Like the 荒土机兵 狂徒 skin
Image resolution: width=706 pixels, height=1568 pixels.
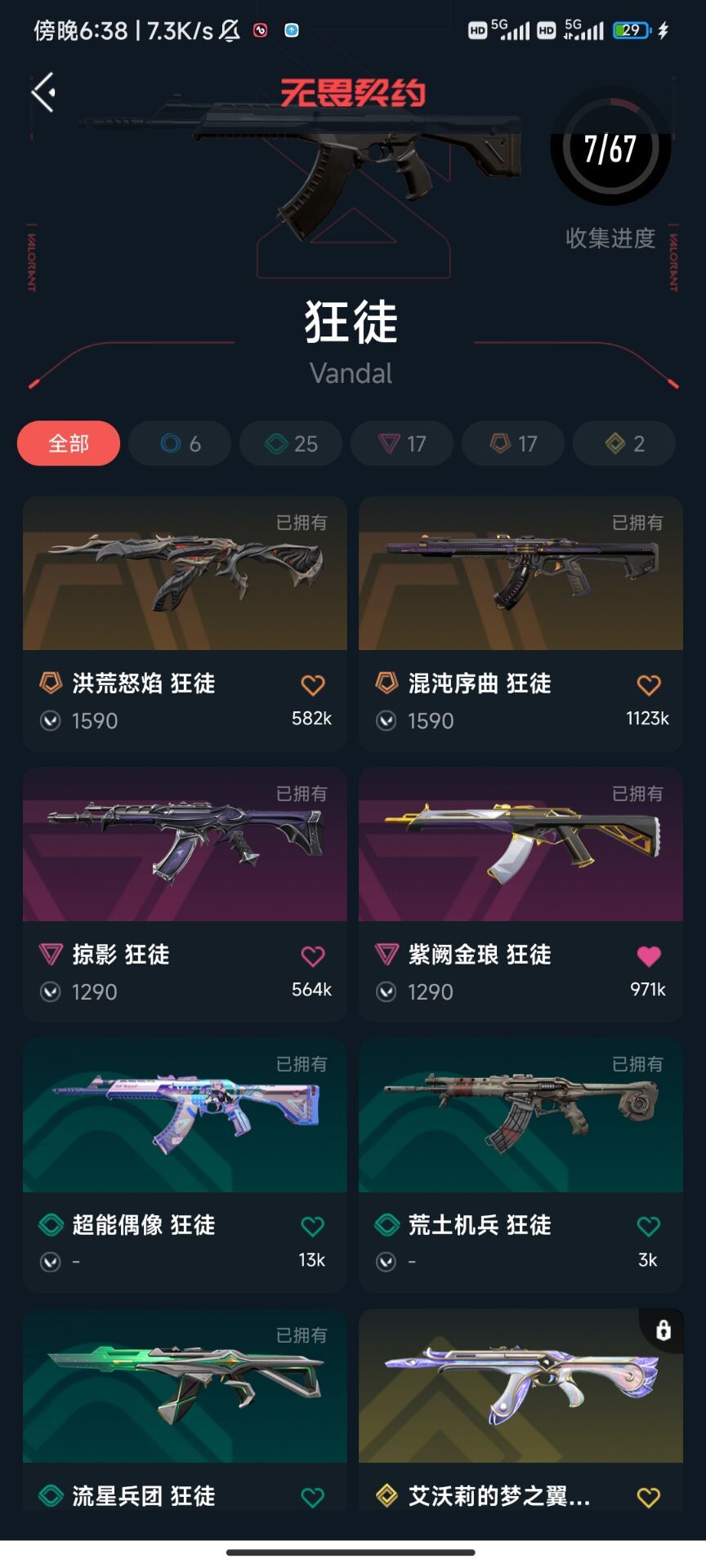(649, 1226)
